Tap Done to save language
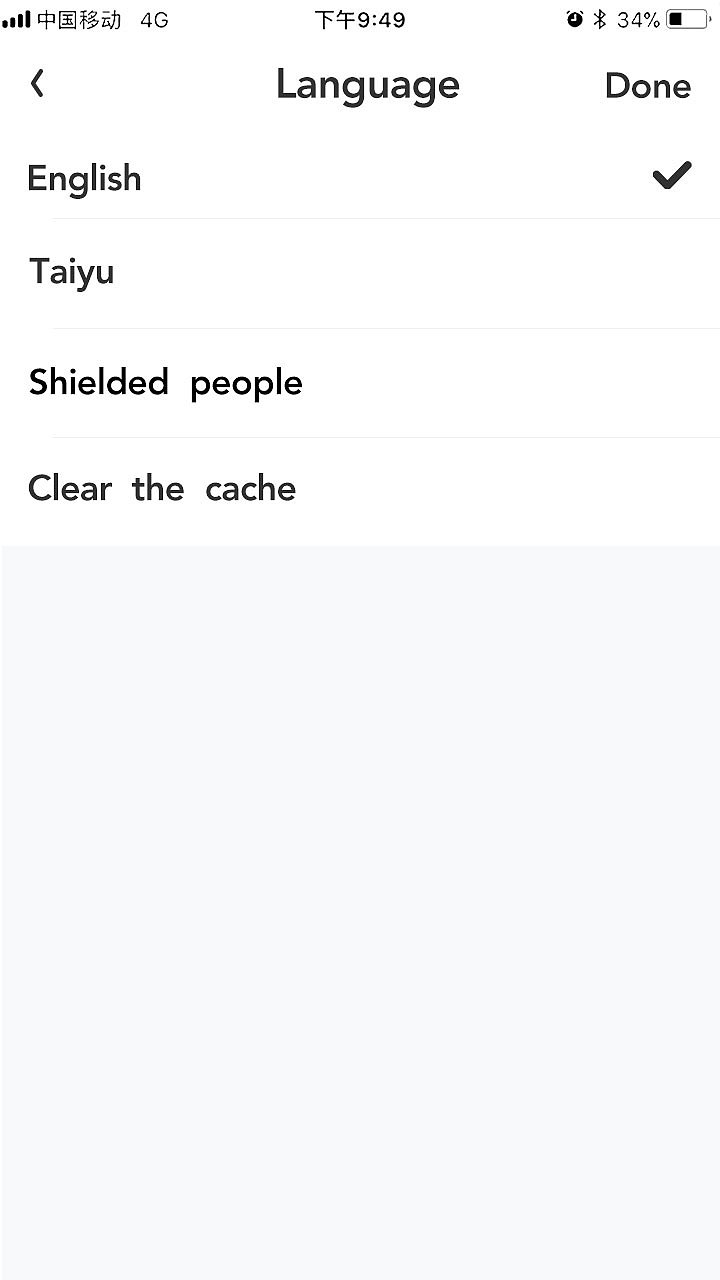The width and height of the screenshot is (720, 1280). (x=647, y=86)
